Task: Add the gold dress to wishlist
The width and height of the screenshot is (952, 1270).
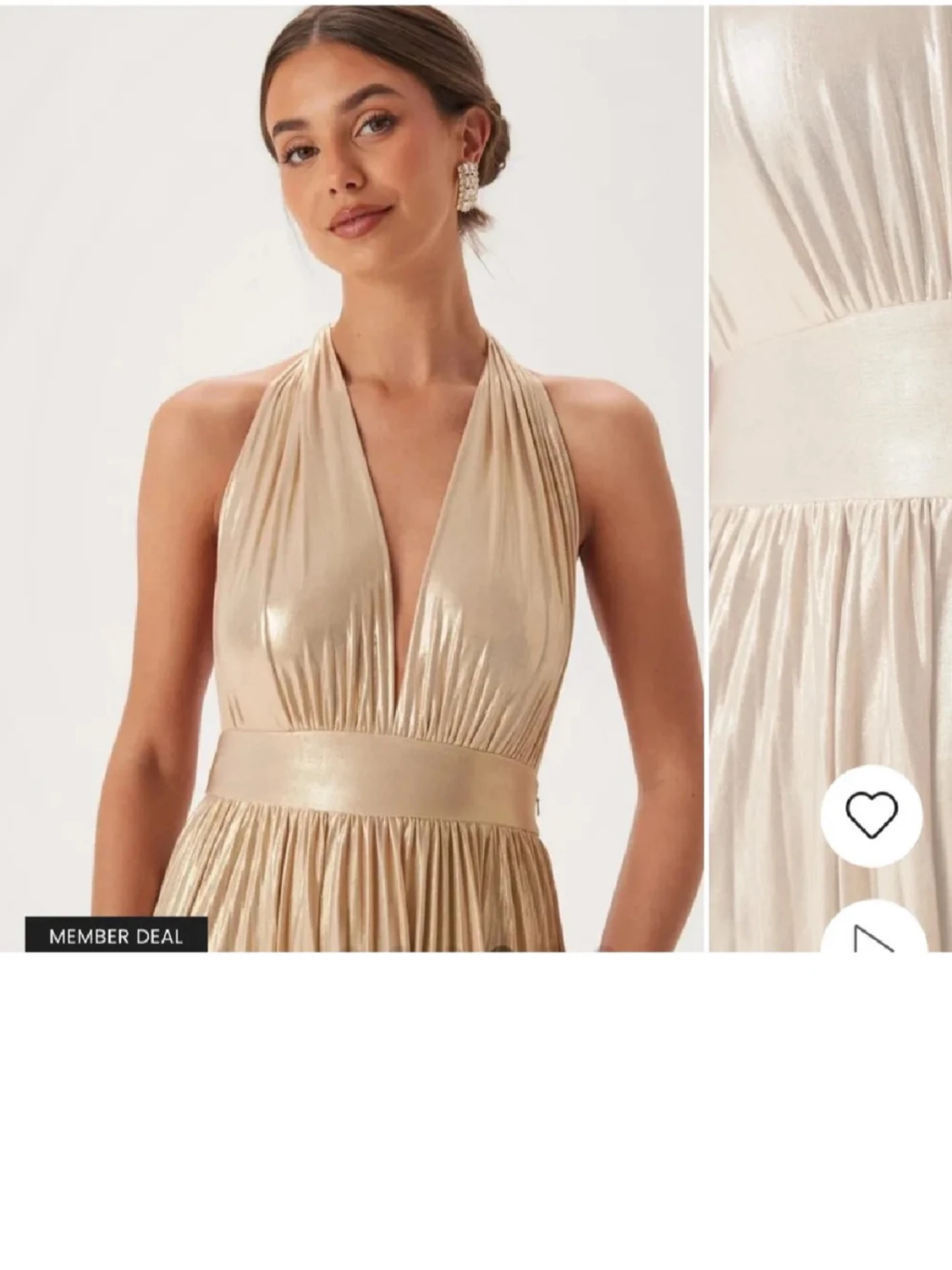Action: click(x=871, y=815)
